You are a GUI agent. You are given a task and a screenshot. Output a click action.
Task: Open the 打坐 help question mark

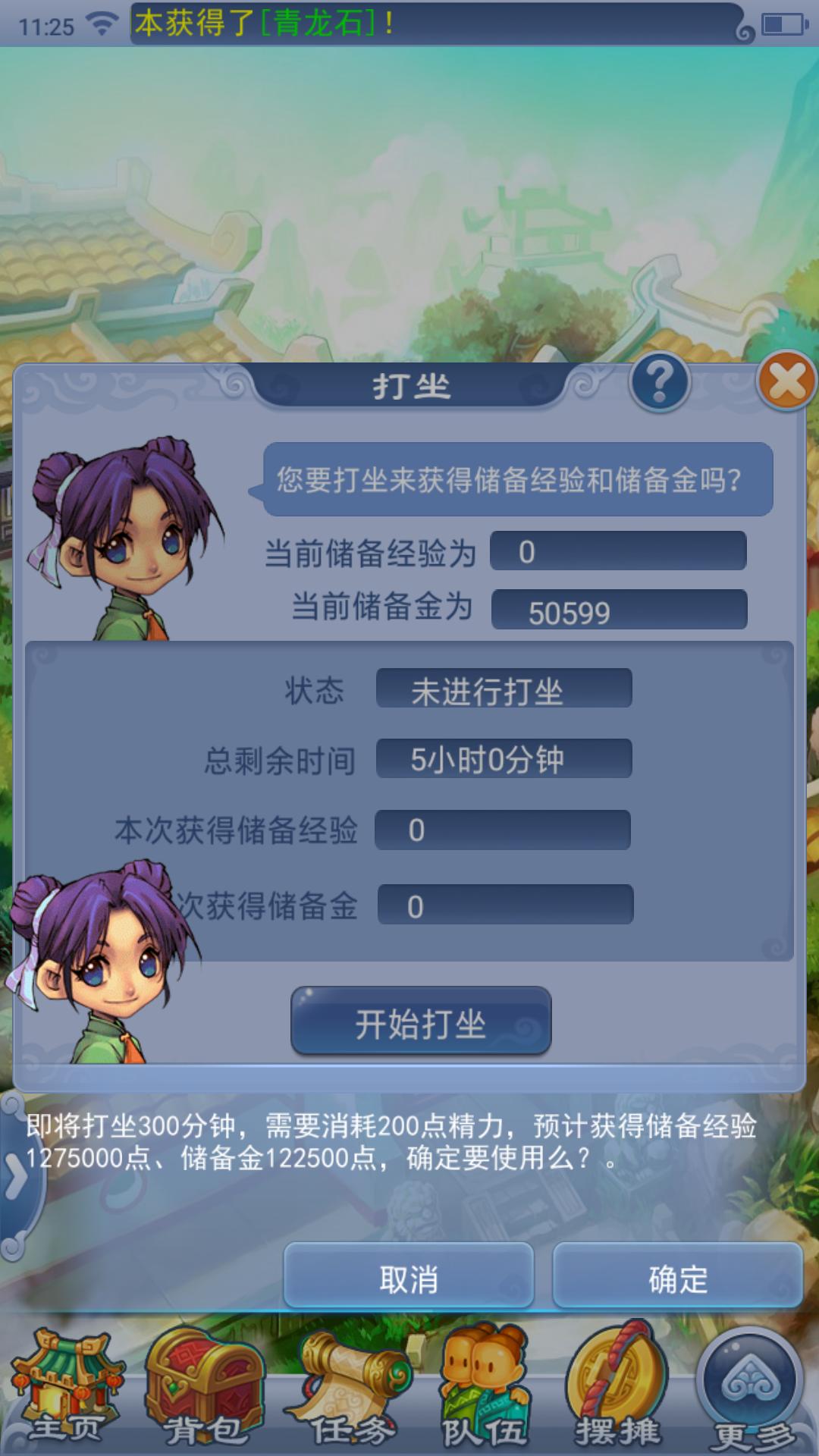[660, 381]
